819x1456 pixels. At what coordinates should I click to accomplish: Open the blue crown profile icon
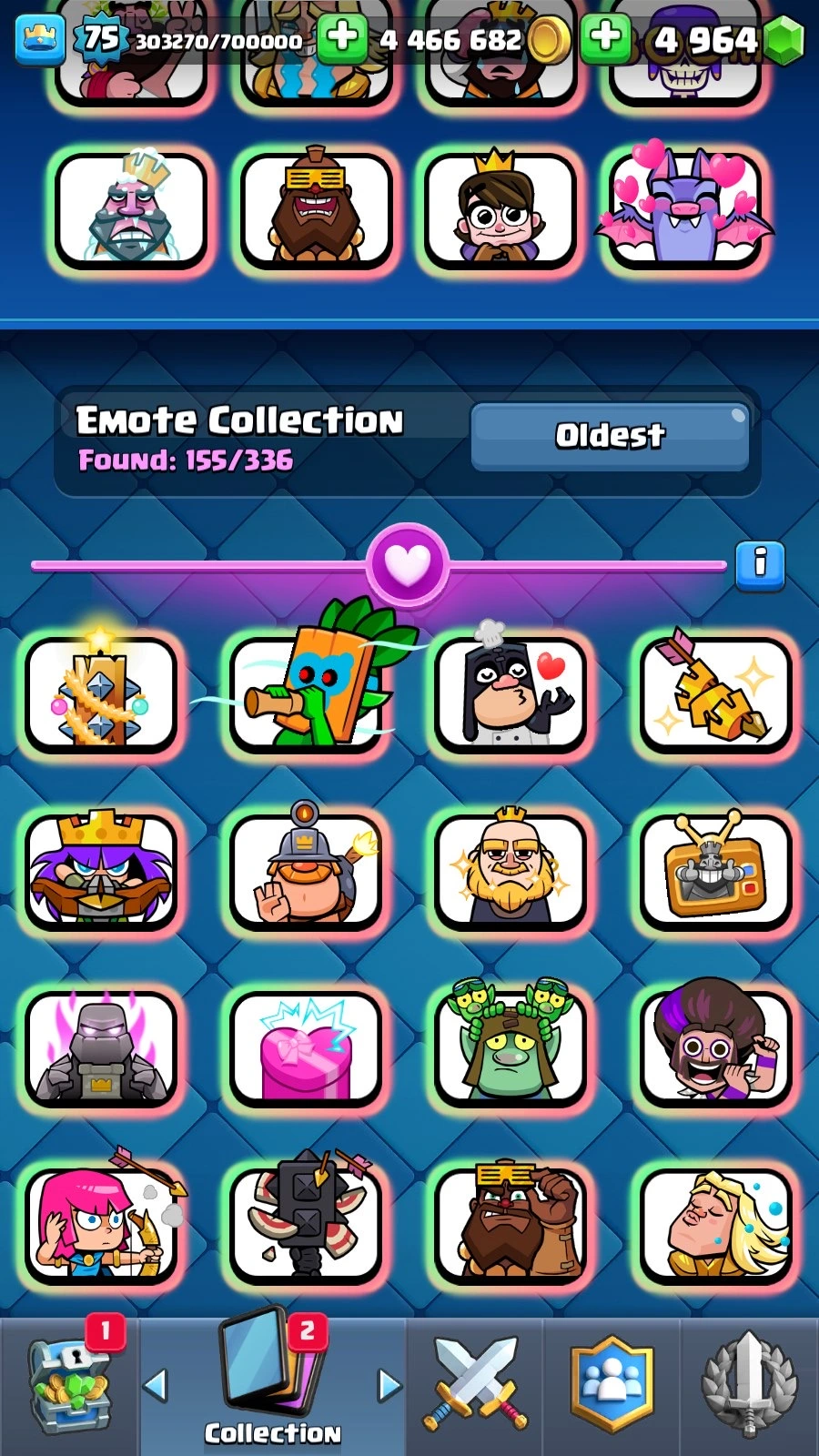40,38
